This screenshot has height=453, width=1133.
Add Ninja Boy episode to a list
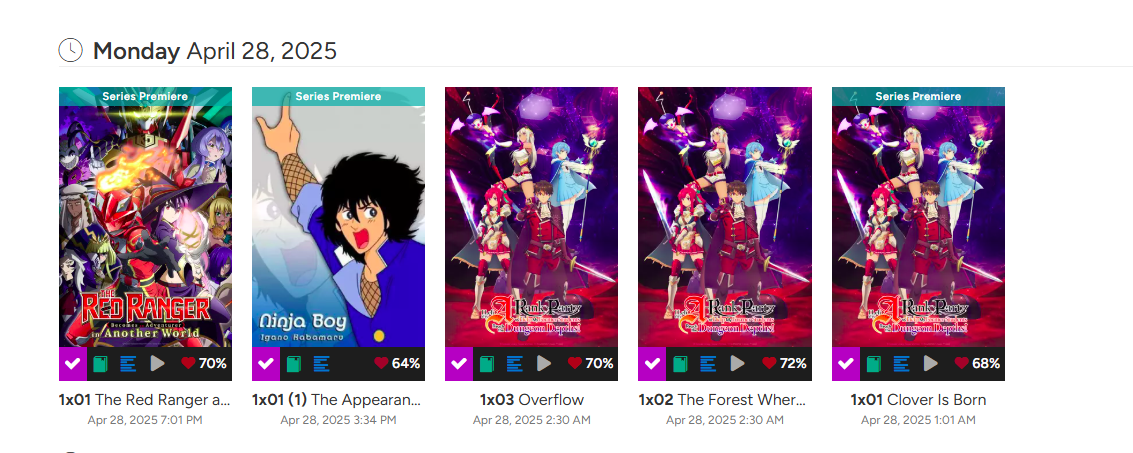[321, 364]
